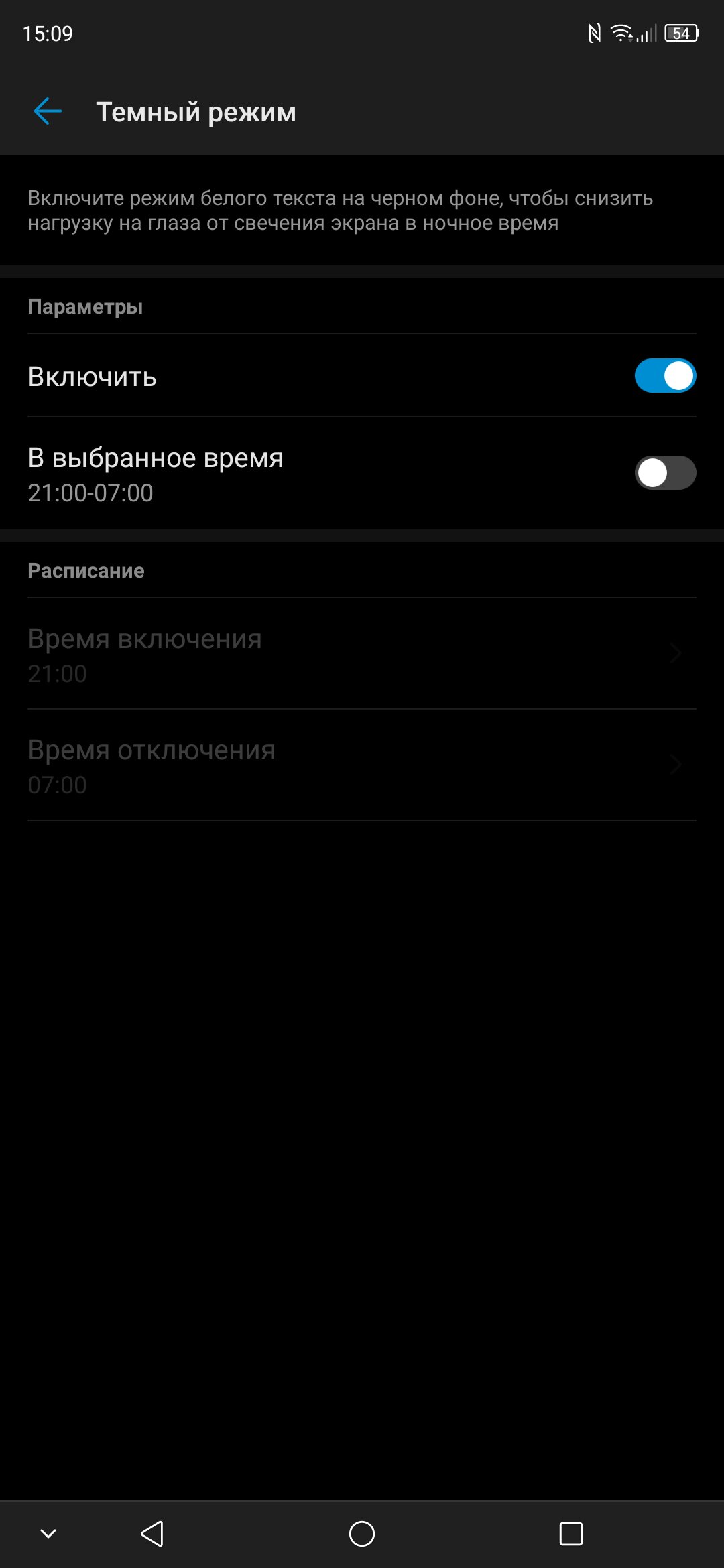Hide the navigation bar with the down chevron

click(48, 1533)
